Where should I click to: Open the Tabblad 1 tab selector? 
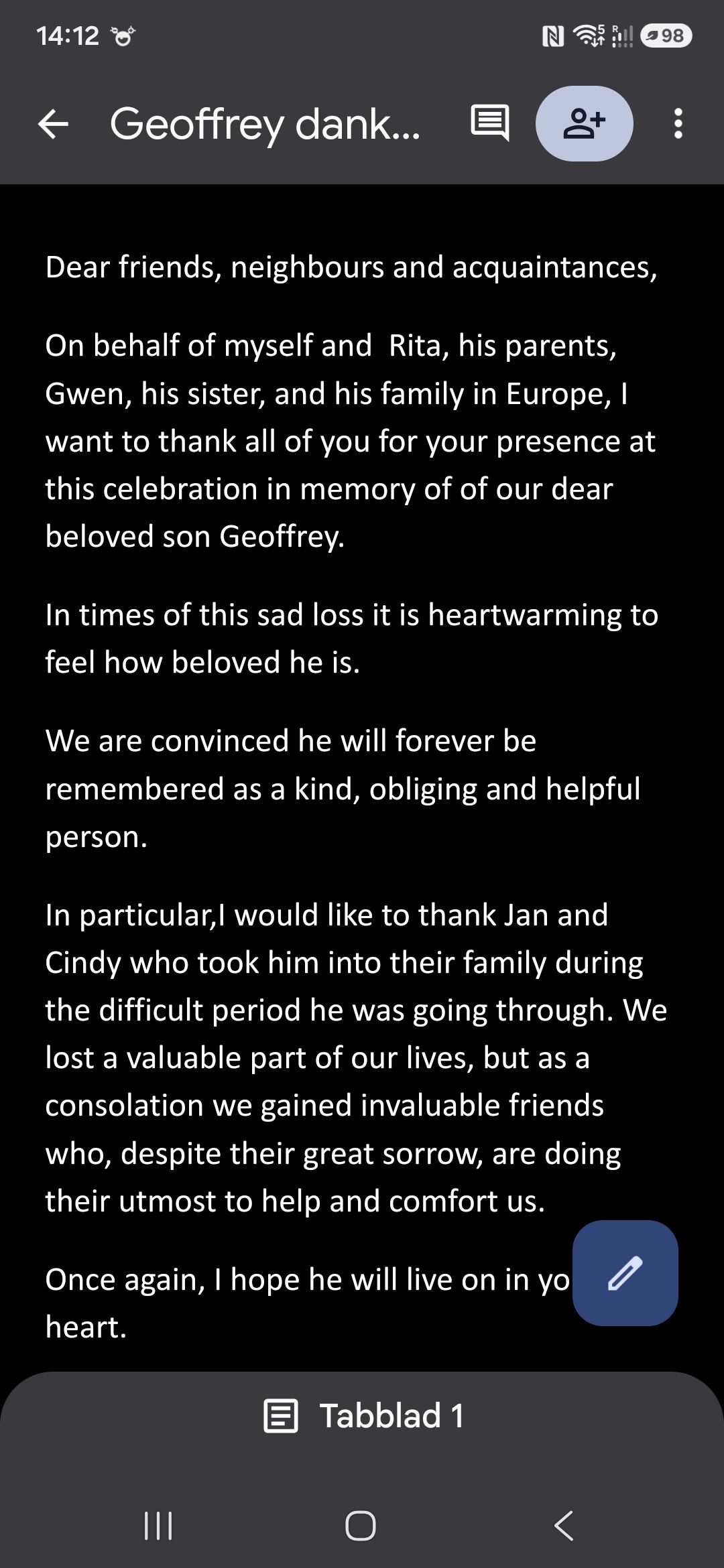pyautogui.click(x=363, y=1415)
